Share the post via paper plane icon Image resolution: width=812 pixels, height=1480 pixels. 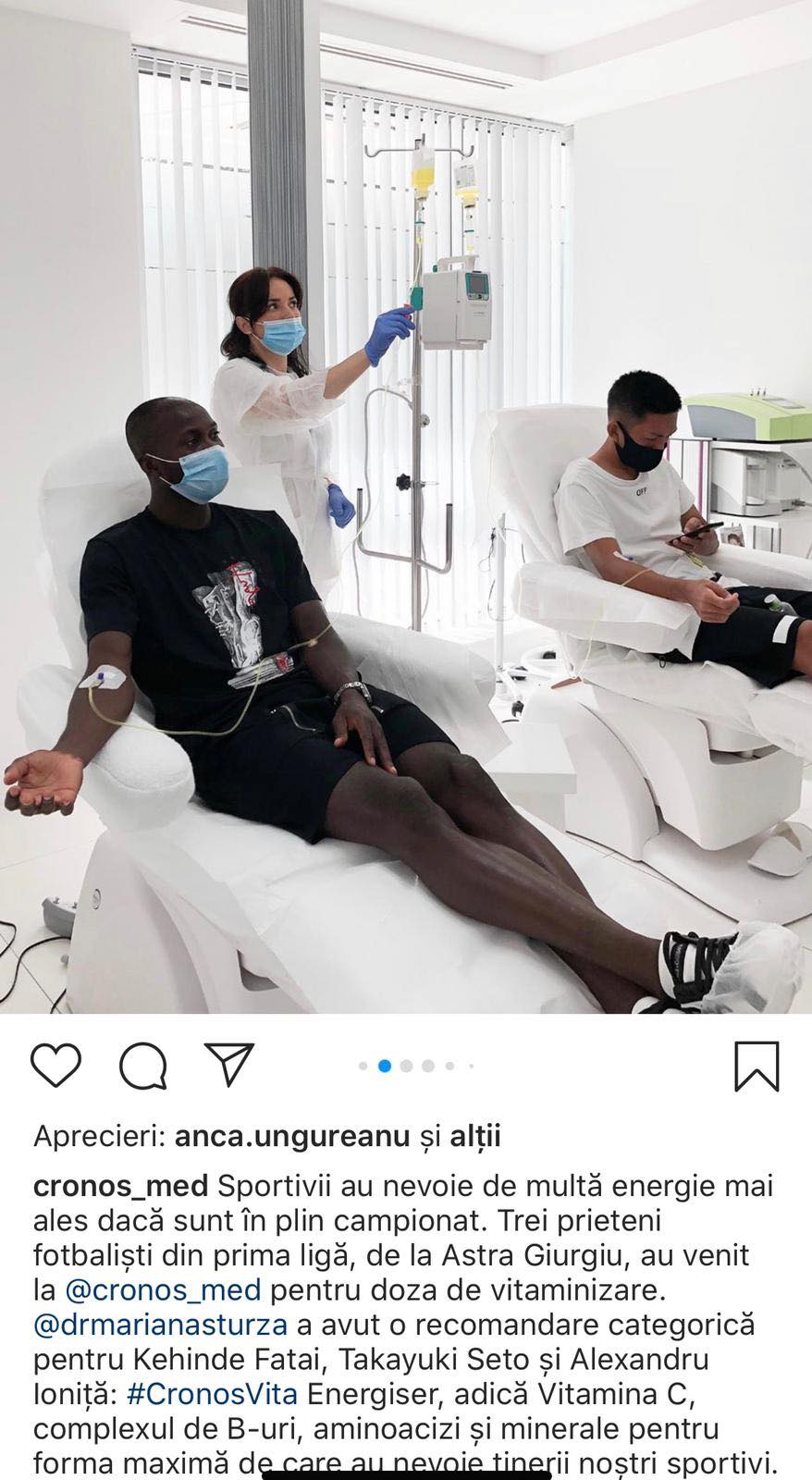click(228, 1066)
